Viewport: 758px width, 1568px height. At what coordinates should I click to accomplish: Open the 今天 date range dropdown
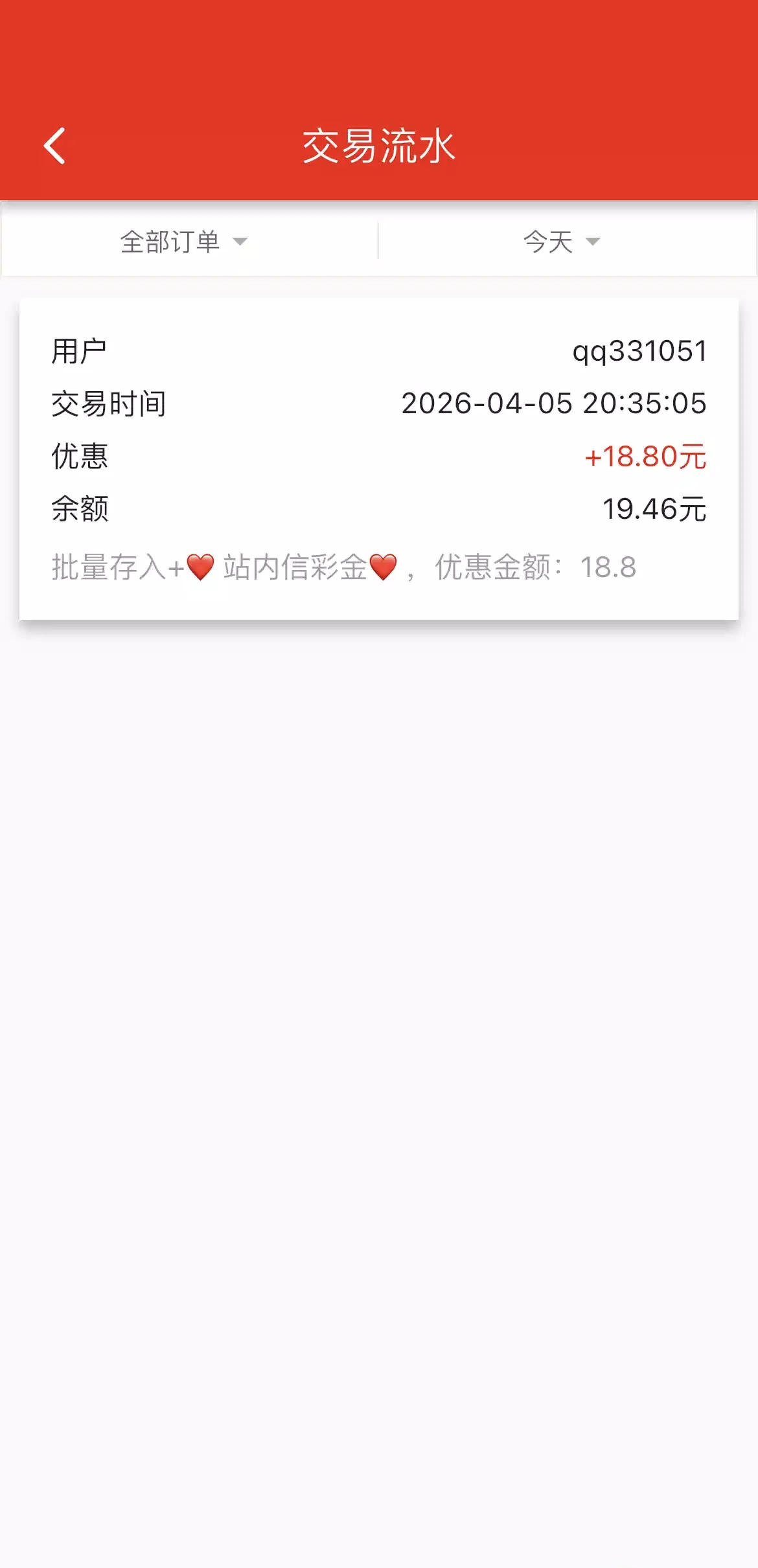(x=561, y=242)
